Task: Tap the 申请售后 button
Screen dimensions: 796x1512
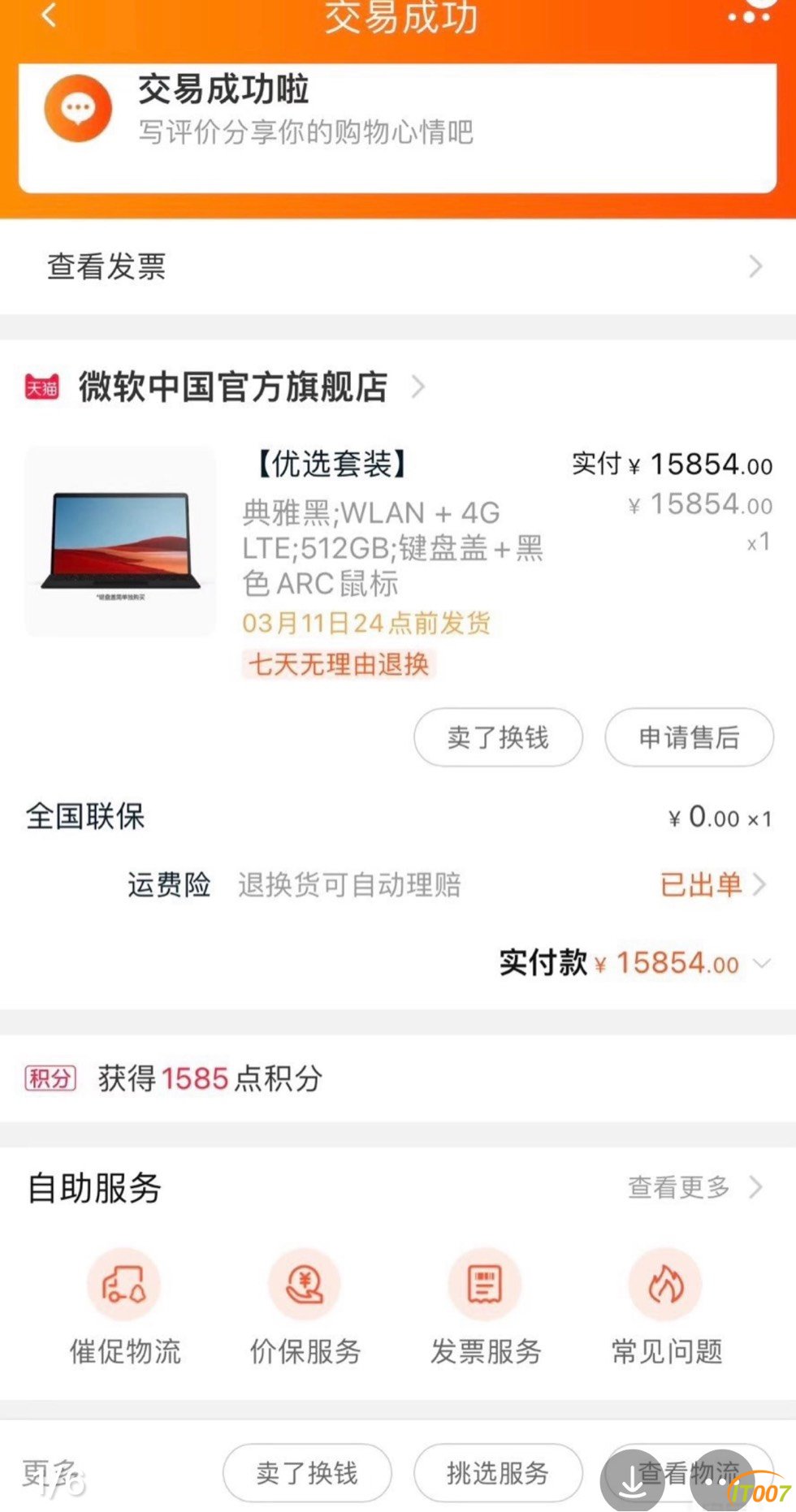Action: (689, 737)
